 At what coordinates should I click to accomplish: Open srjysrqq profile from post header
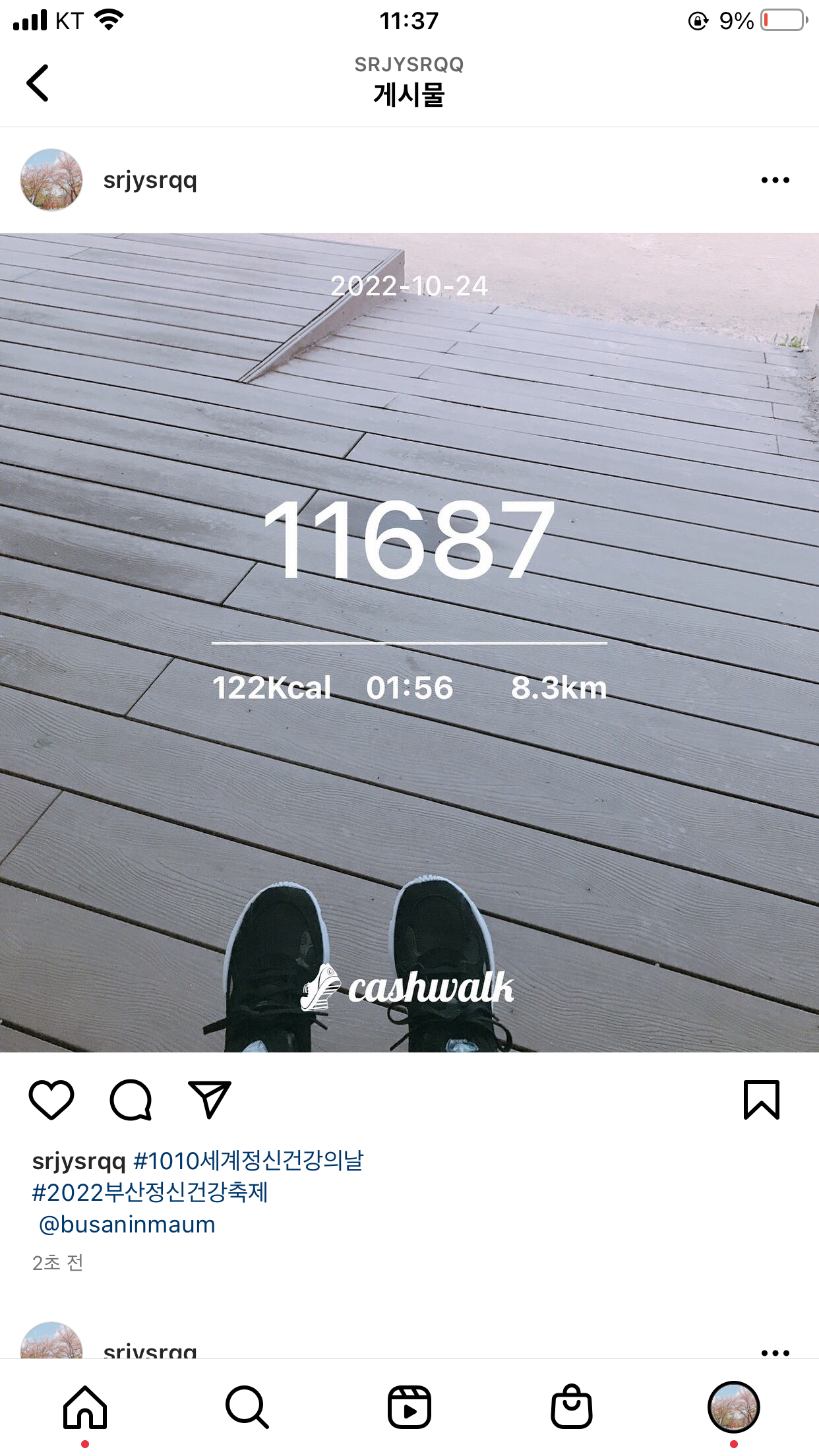click(150, 180)
